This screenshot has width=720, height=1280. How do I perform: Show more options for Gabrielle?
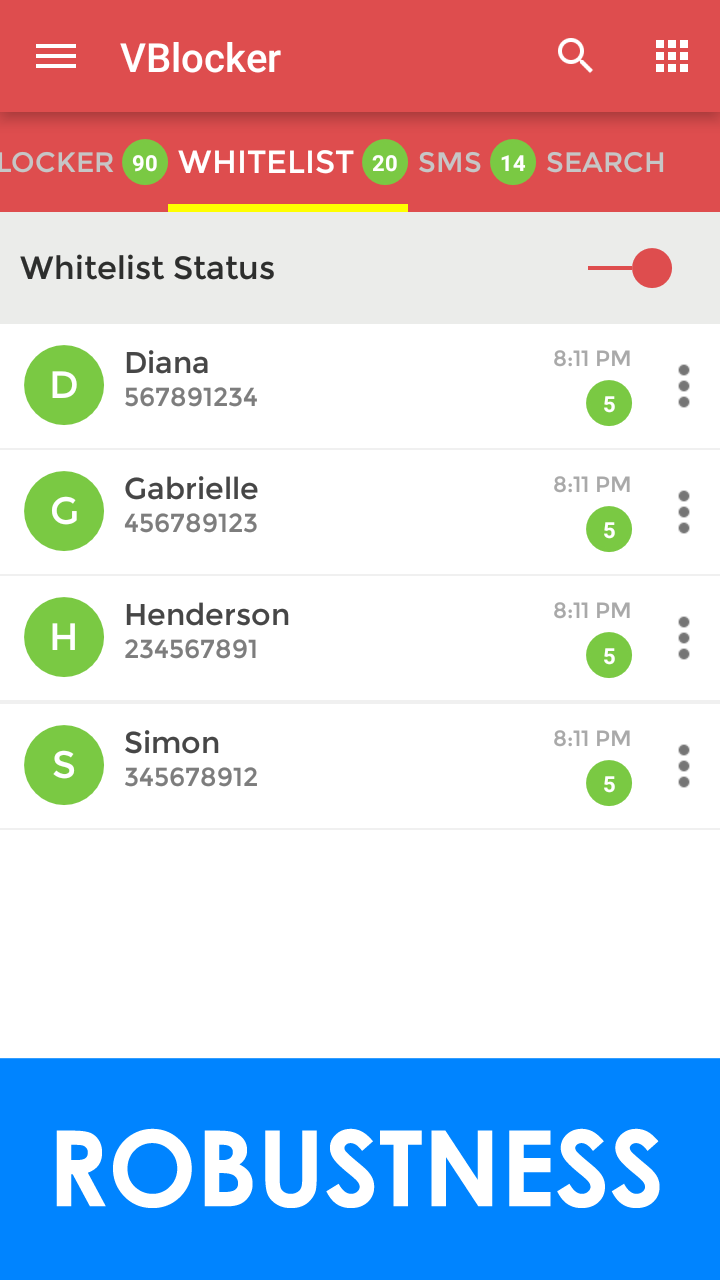684,512
